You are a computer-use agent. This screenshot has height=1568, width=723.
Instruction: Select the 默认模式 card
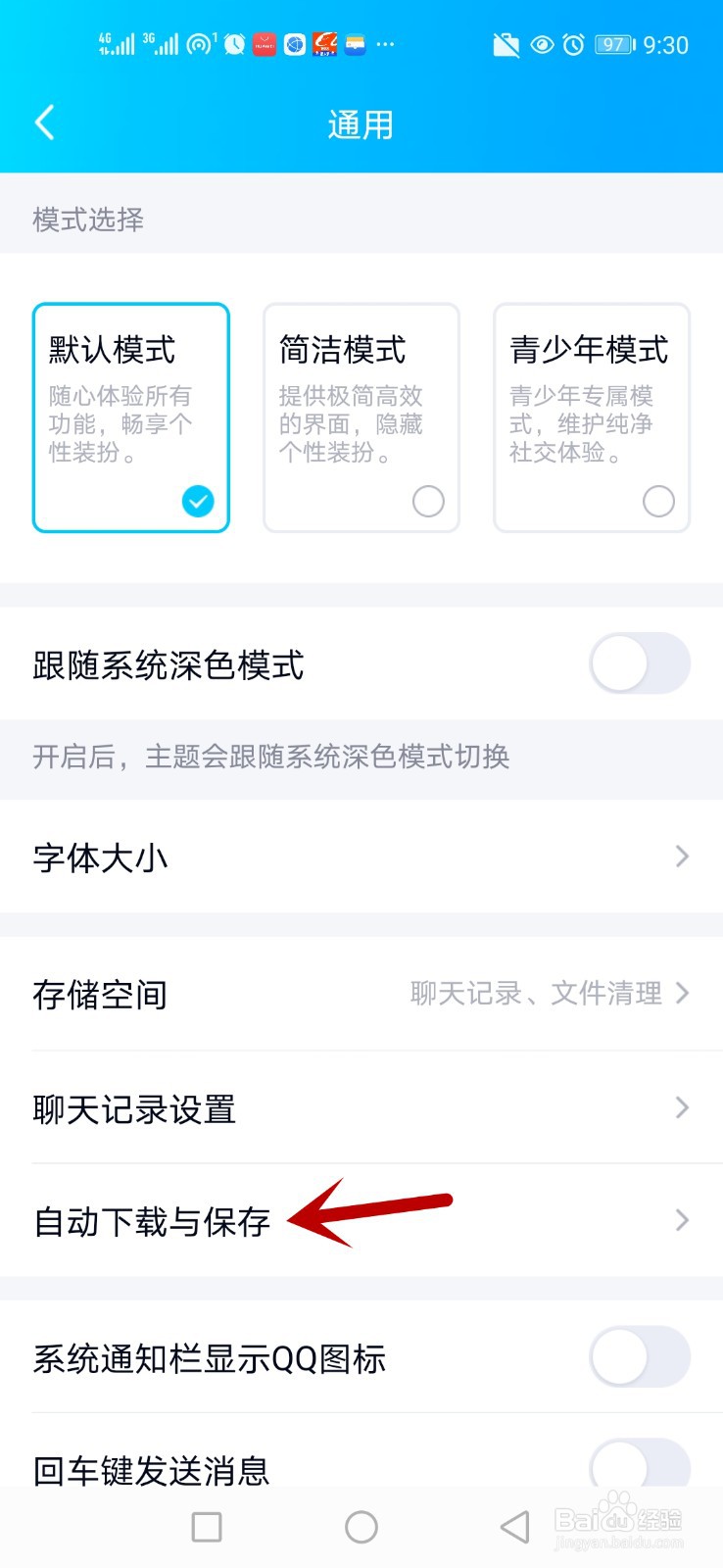pyautogui.click(x=131, y=417)
